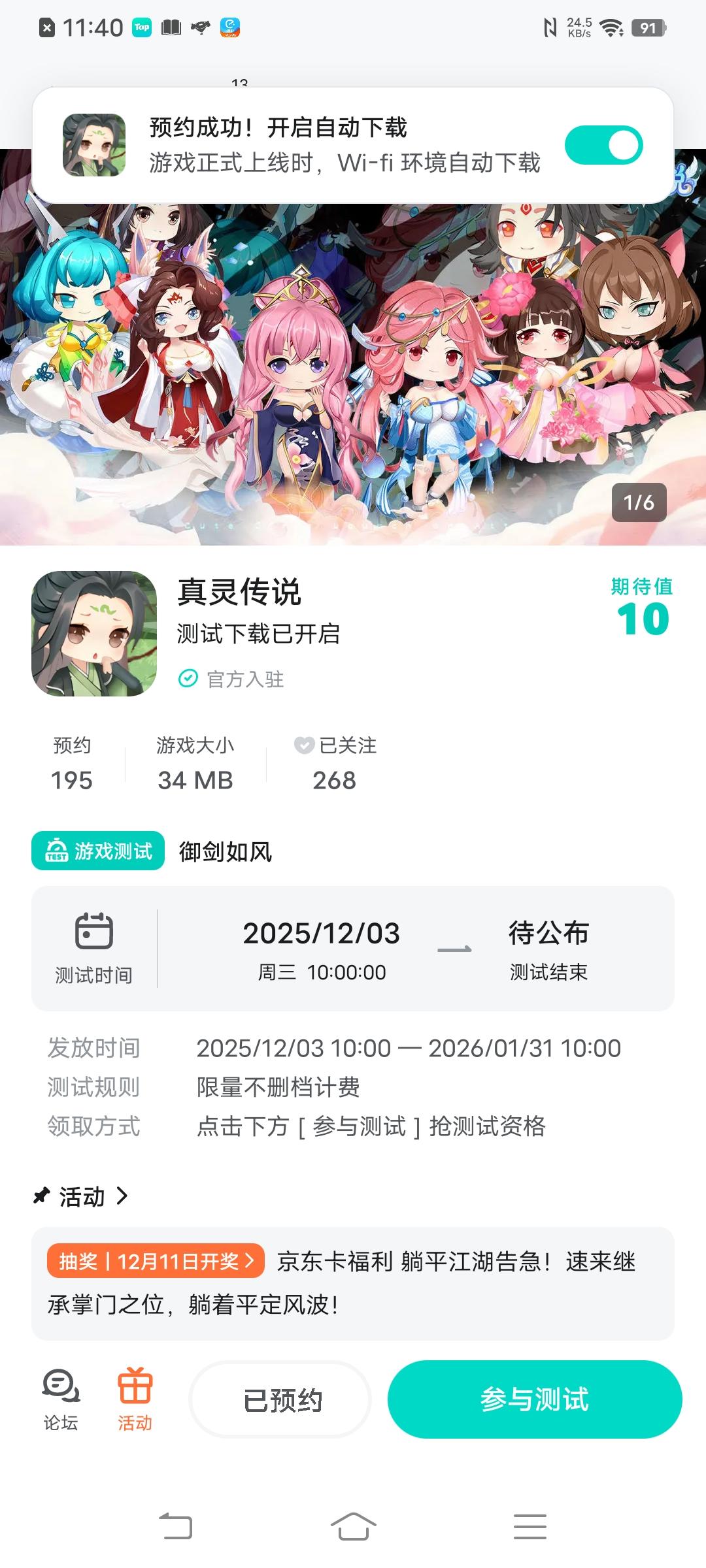The width and height of the screenshot is (706, 1568).
Task: Tap the Wi-Fi status bar icon
Action: tap(611, 27)
